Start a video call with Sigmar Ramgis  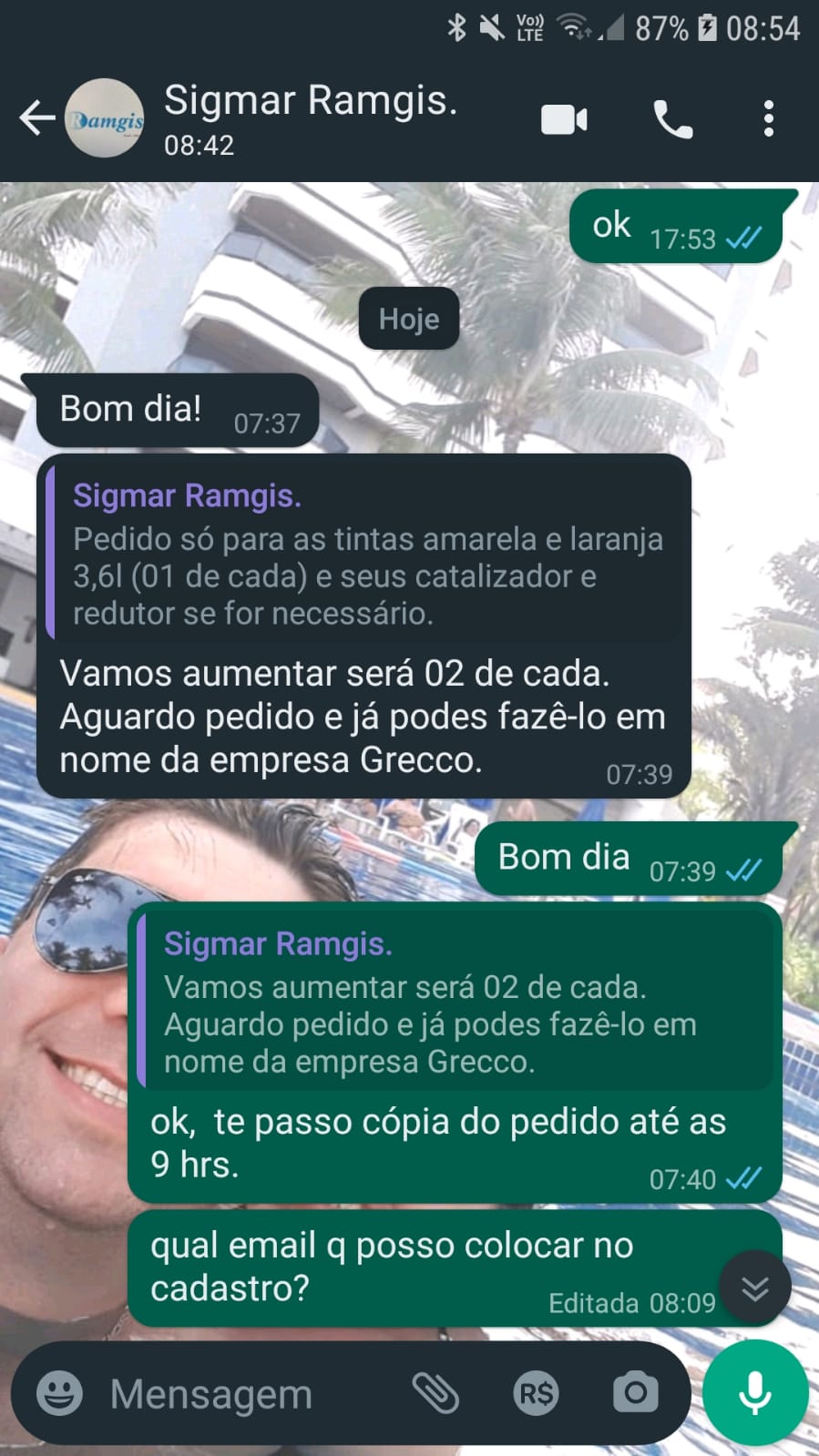point(564,119)
